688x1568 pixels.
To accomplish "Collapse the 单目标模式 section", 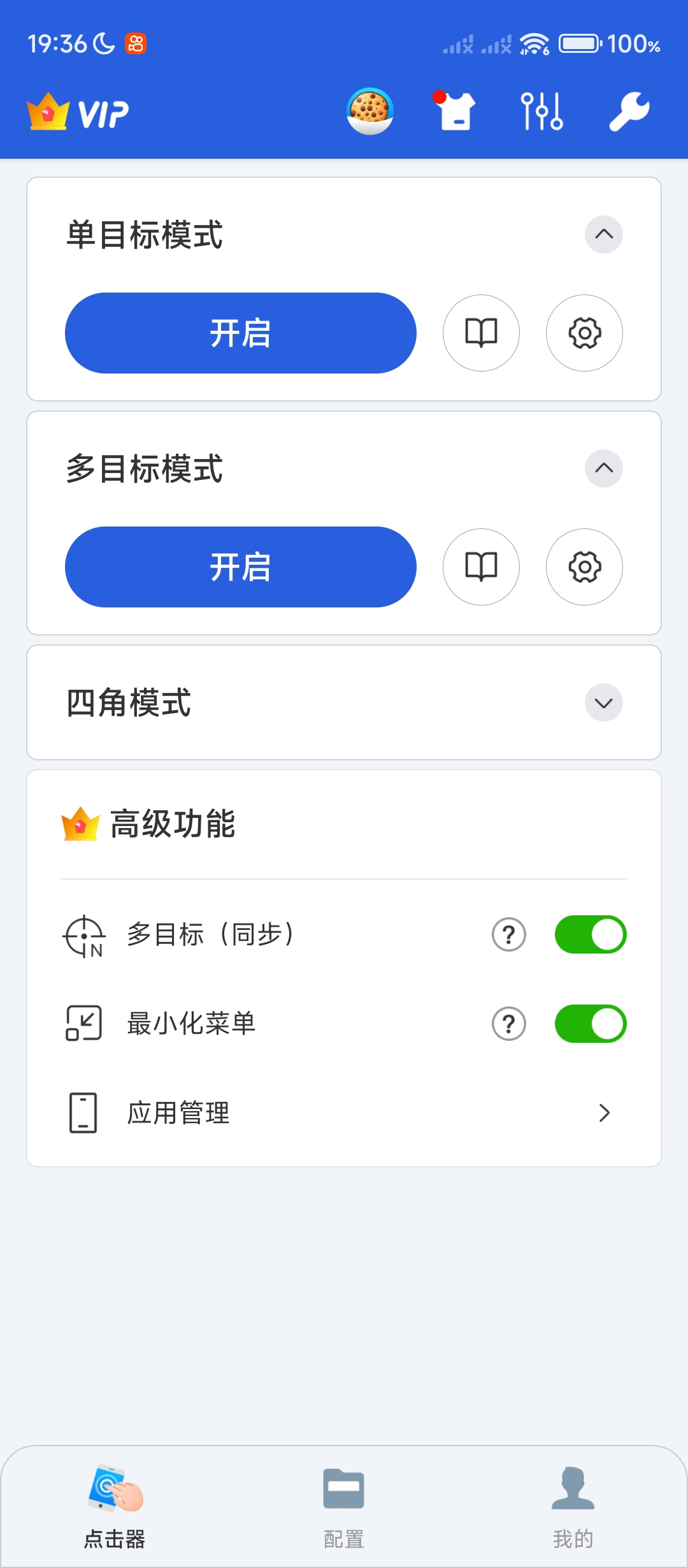I will (603, 235).
